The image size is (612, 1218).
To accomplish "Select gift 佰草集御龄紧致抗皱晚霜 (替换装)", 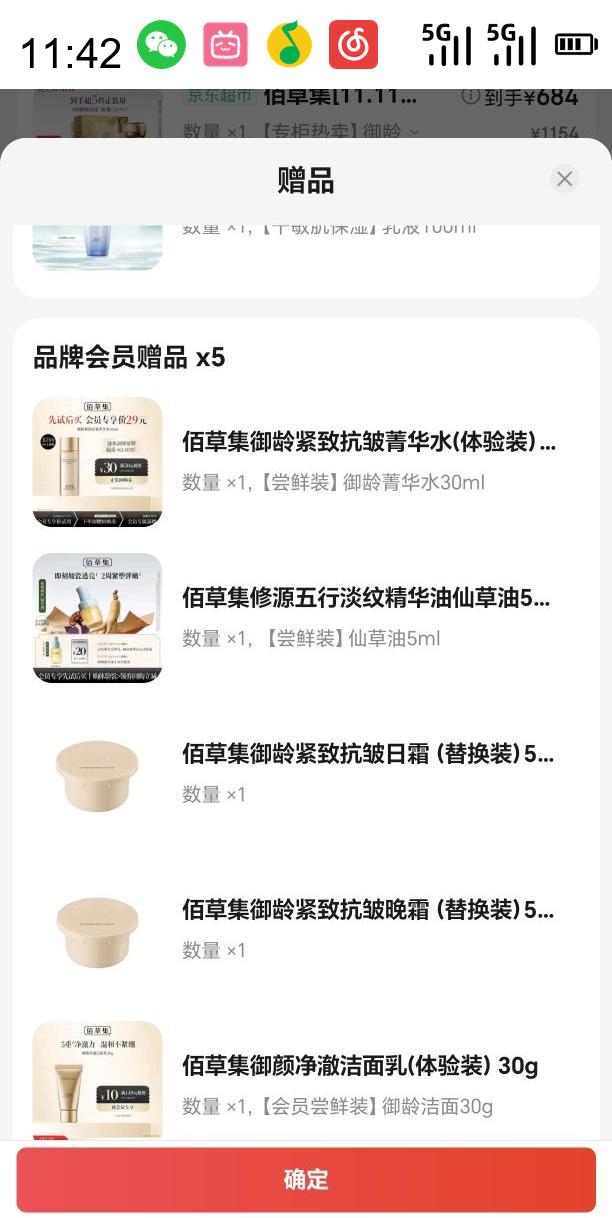I will click(367, 910).
